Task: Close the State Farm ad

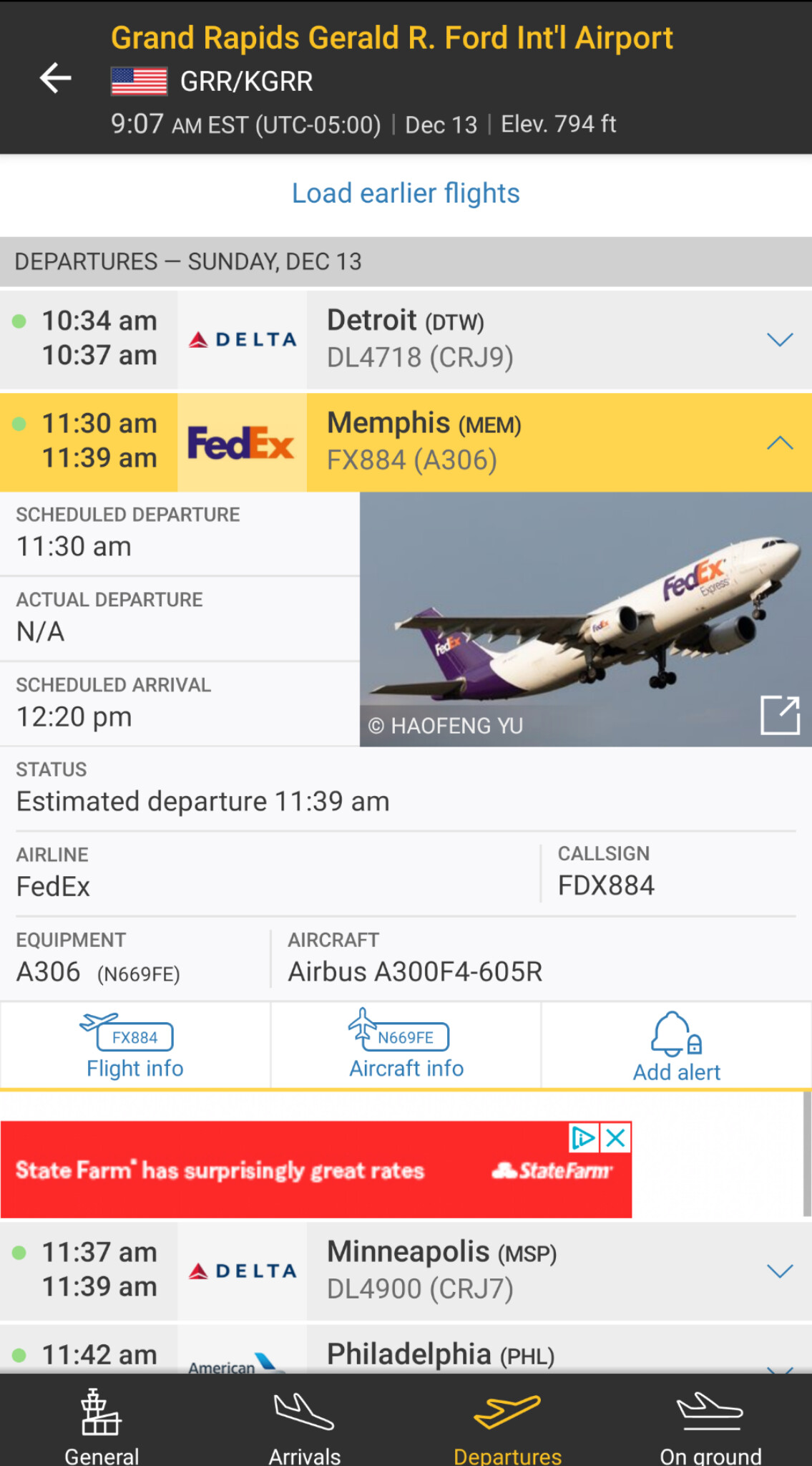Action: point(616,1137)
